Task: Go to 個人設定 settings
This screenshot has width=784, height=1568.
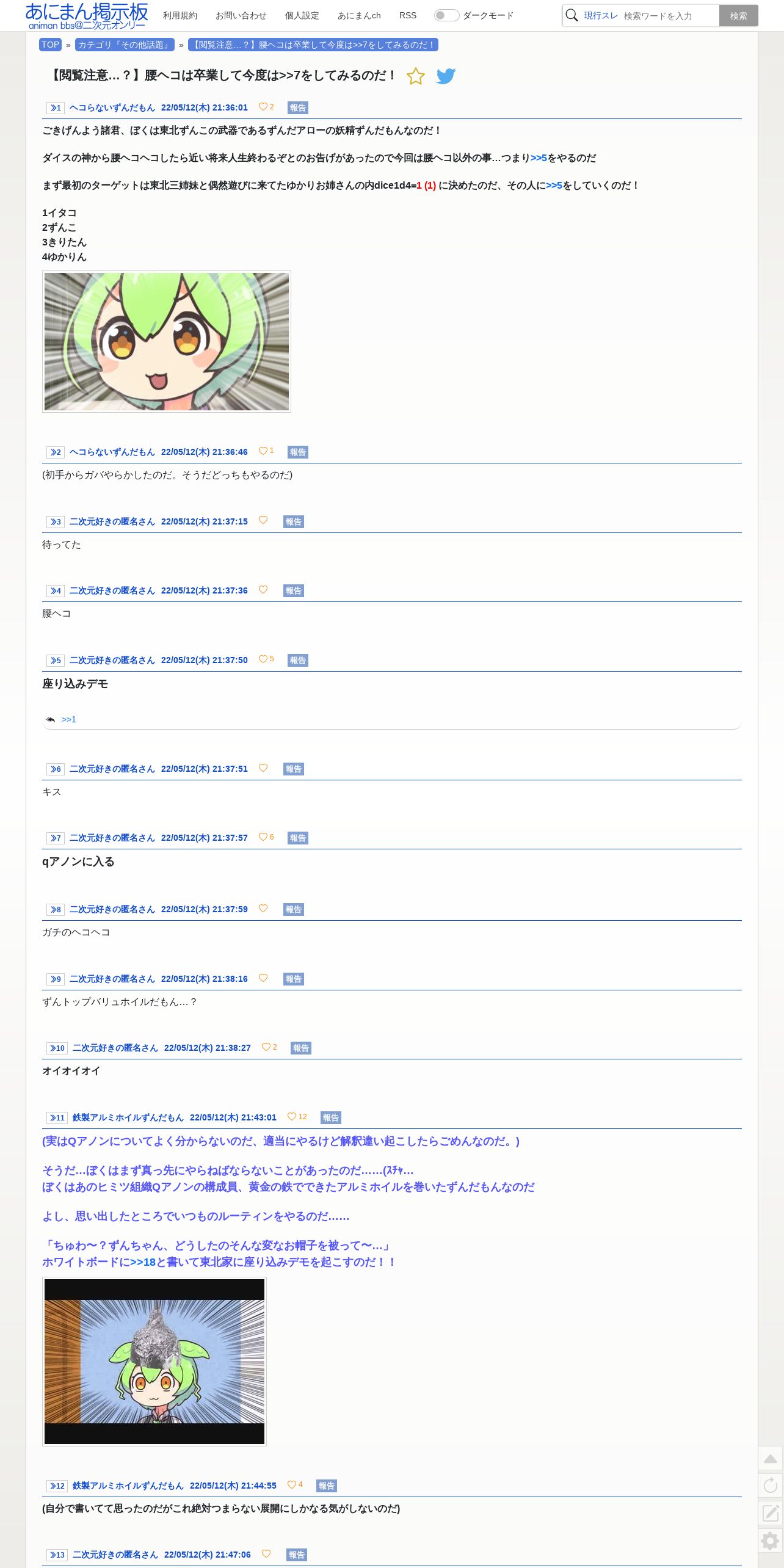Action: [x=302, y=15]
